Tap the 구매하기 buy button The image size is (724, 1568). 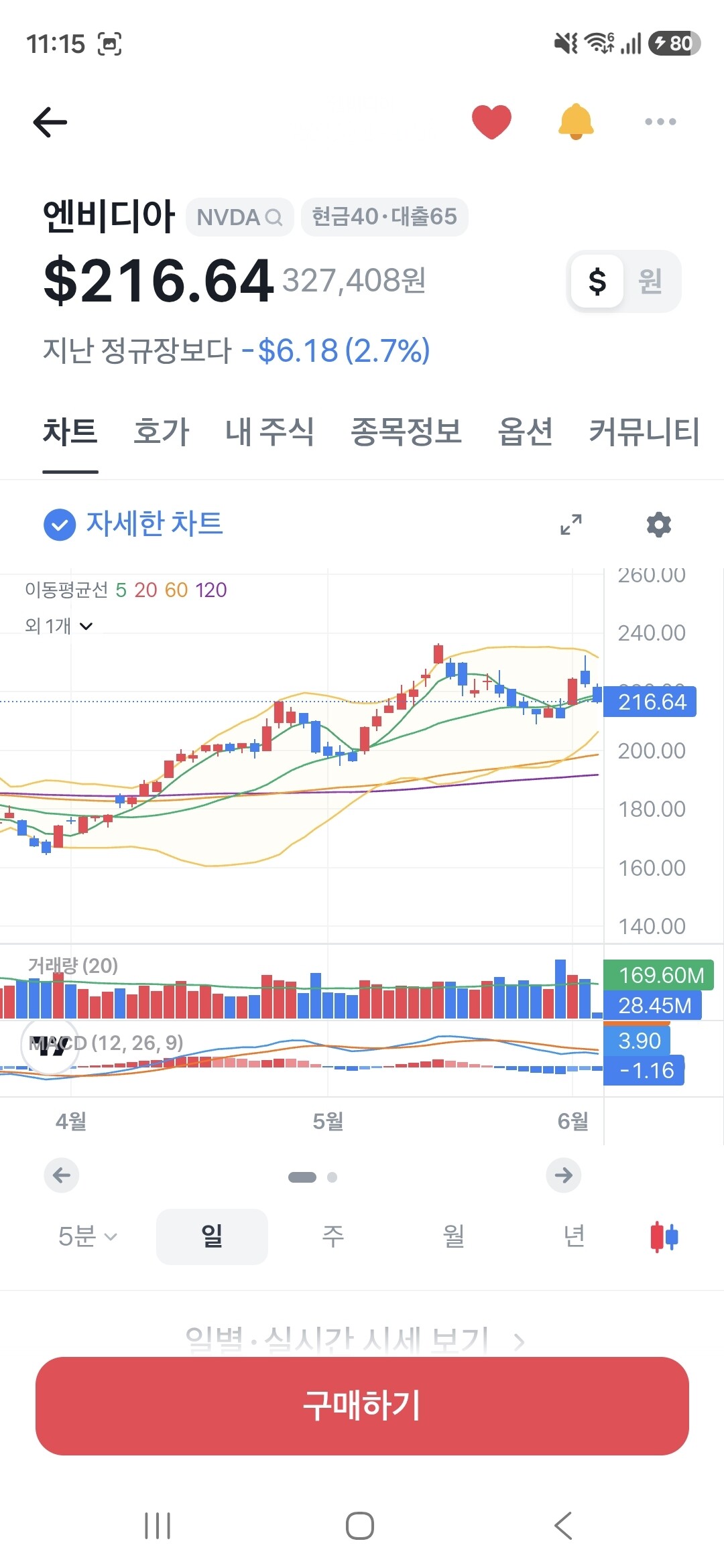(362, 1406)
